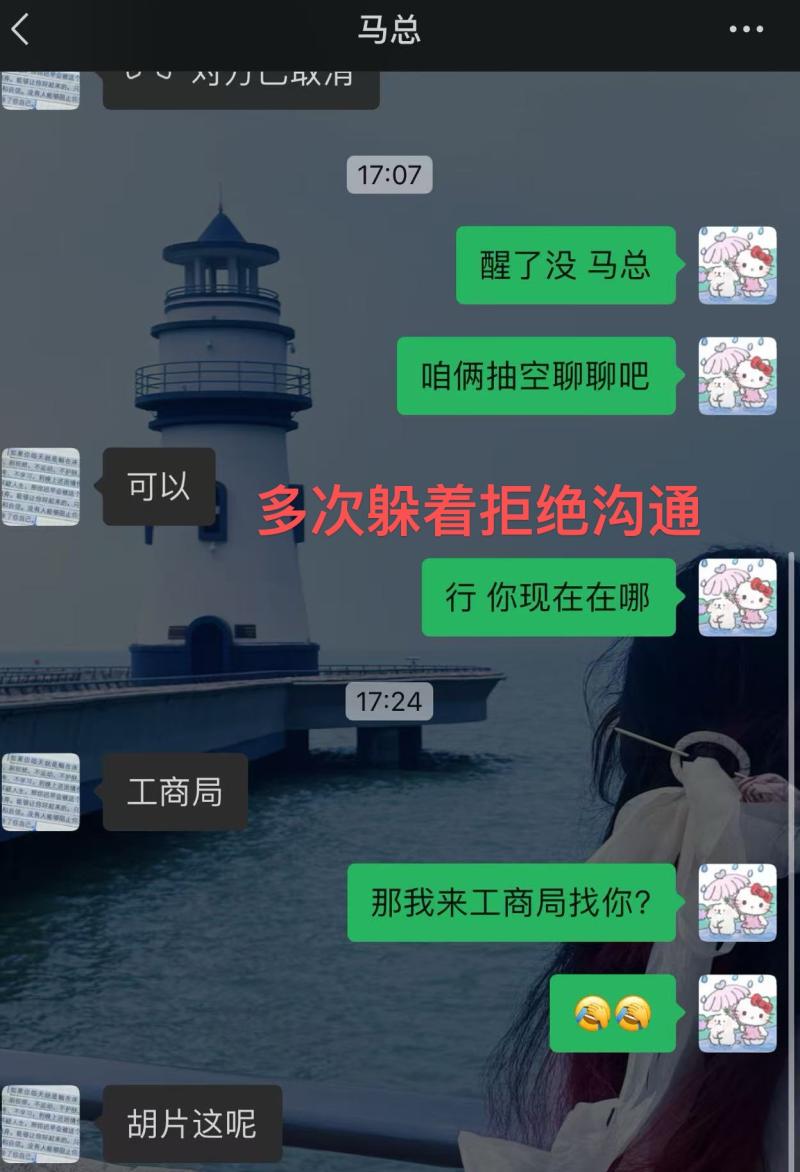The image size is (800, 1172).
Task: Open 马总's avatar beside the 可以 message
Action: pyautogui.click(x=41, y=487)
